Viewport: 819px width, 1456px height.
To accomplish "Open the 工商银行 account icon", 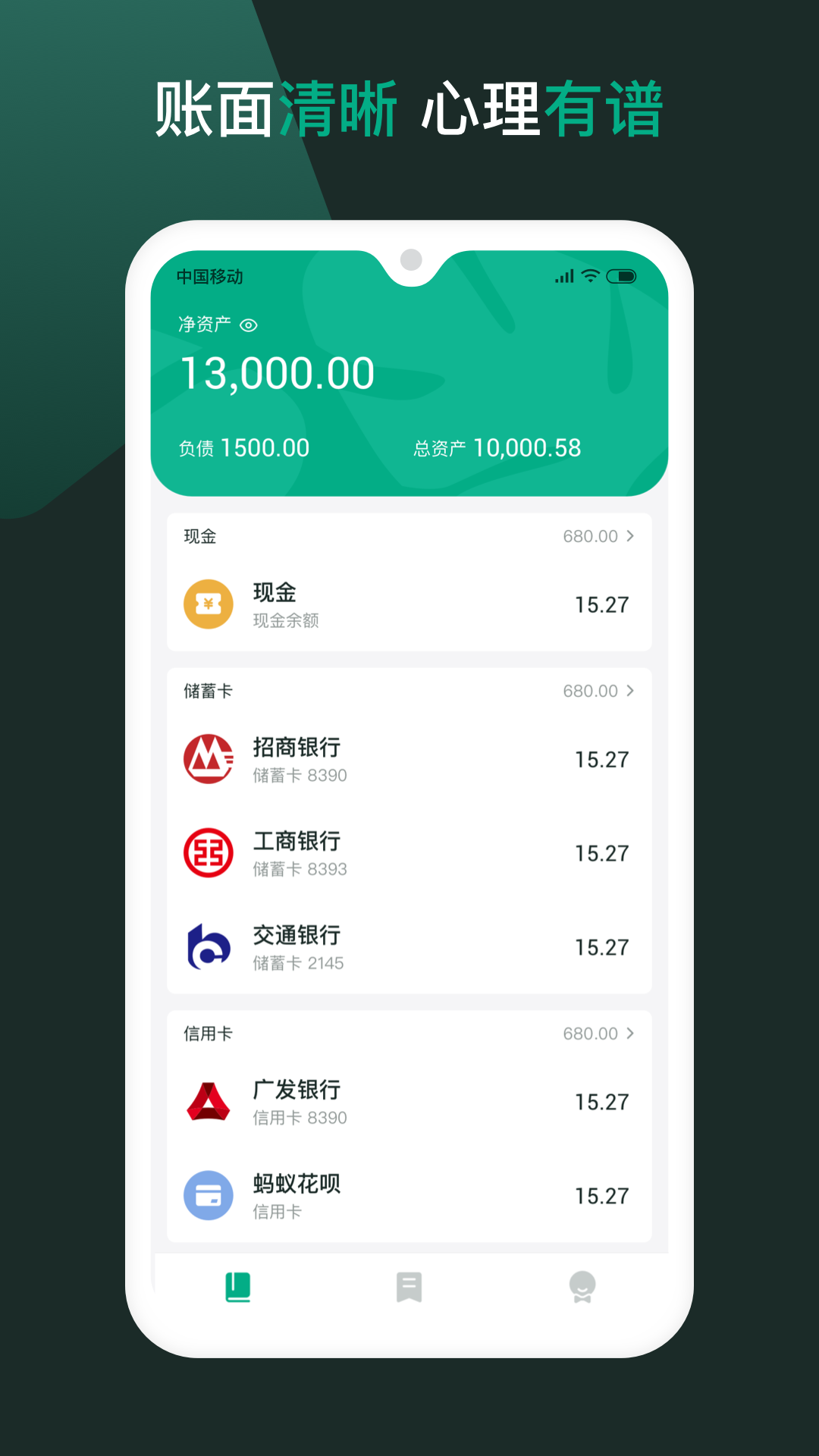I will [208, 852].
